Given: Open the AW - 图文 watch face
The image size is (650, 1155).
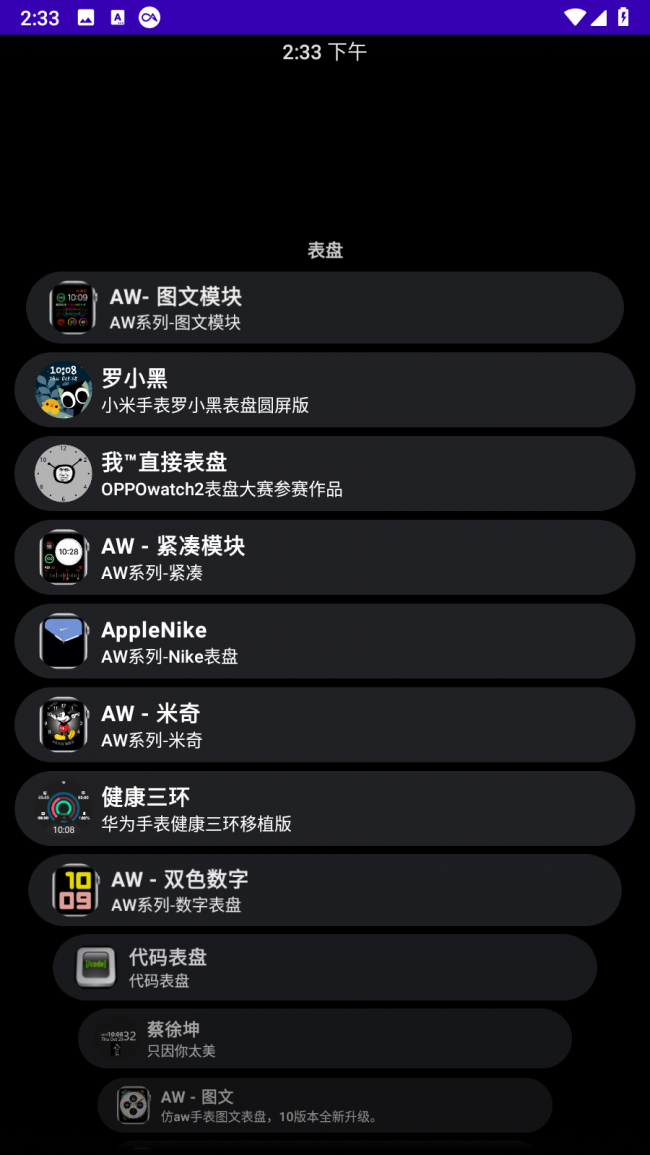Looking at the screenshot, I should click(x=325, y=1105).
